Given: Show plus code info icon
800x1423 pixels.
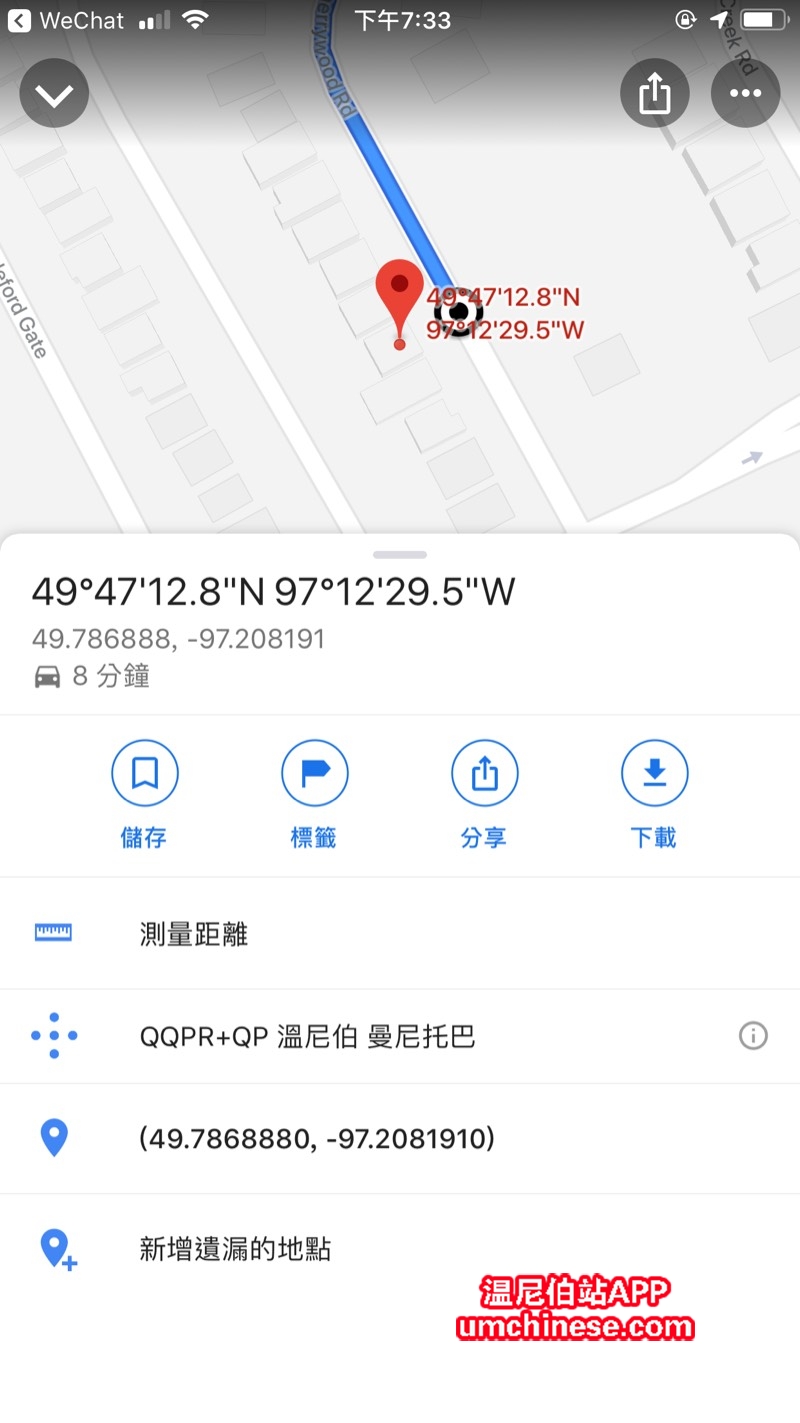Looking at the screenshot, I should (753, 1037).
